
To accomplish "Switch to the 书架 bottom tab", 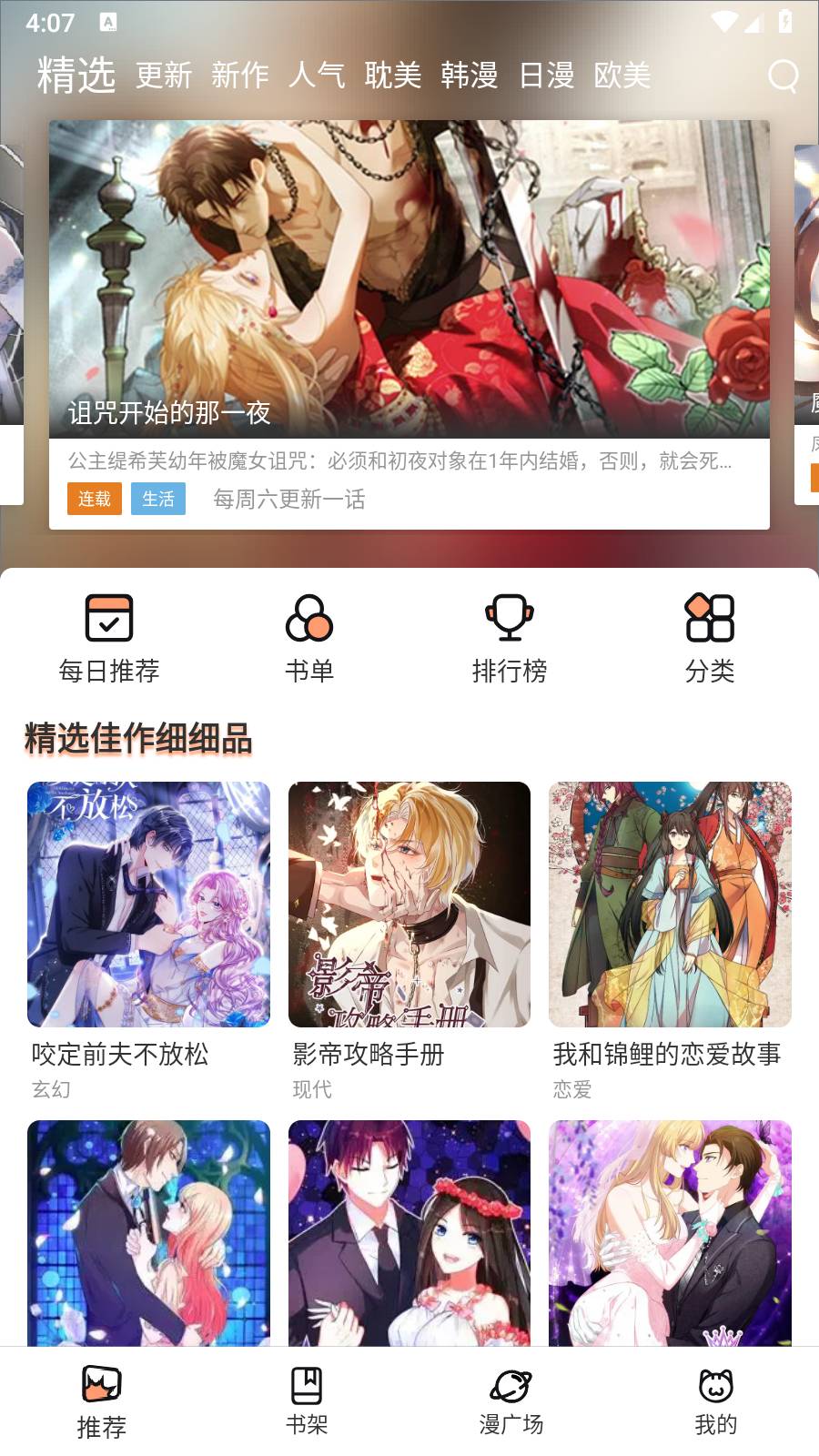I will point(307,1401).
